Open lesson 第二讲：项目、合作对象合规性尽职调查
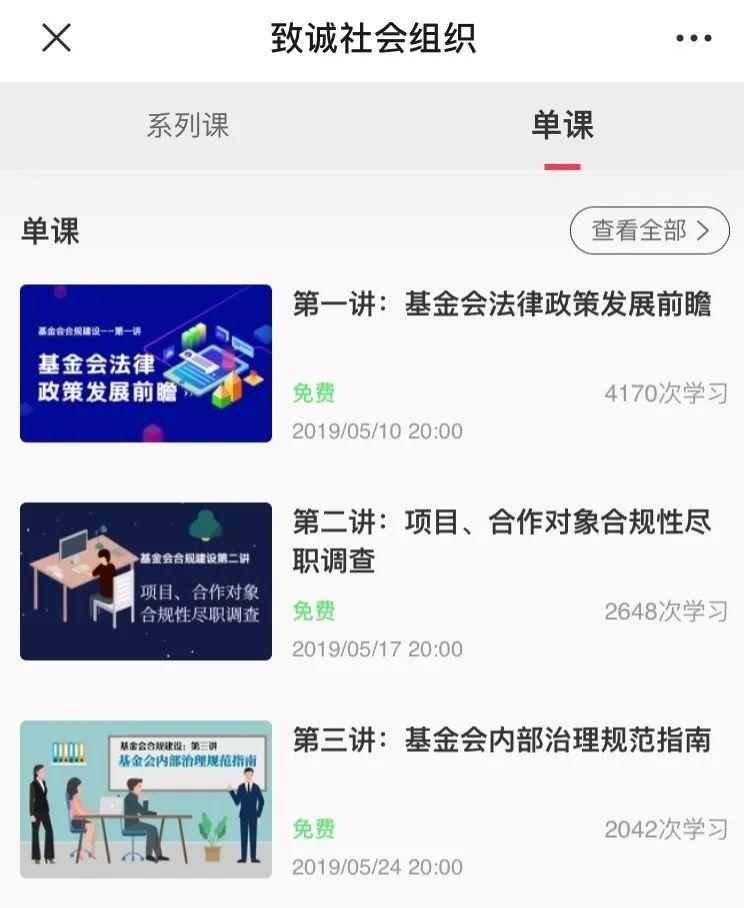Viewport: 744px width, 908px height. coord(501,540)
